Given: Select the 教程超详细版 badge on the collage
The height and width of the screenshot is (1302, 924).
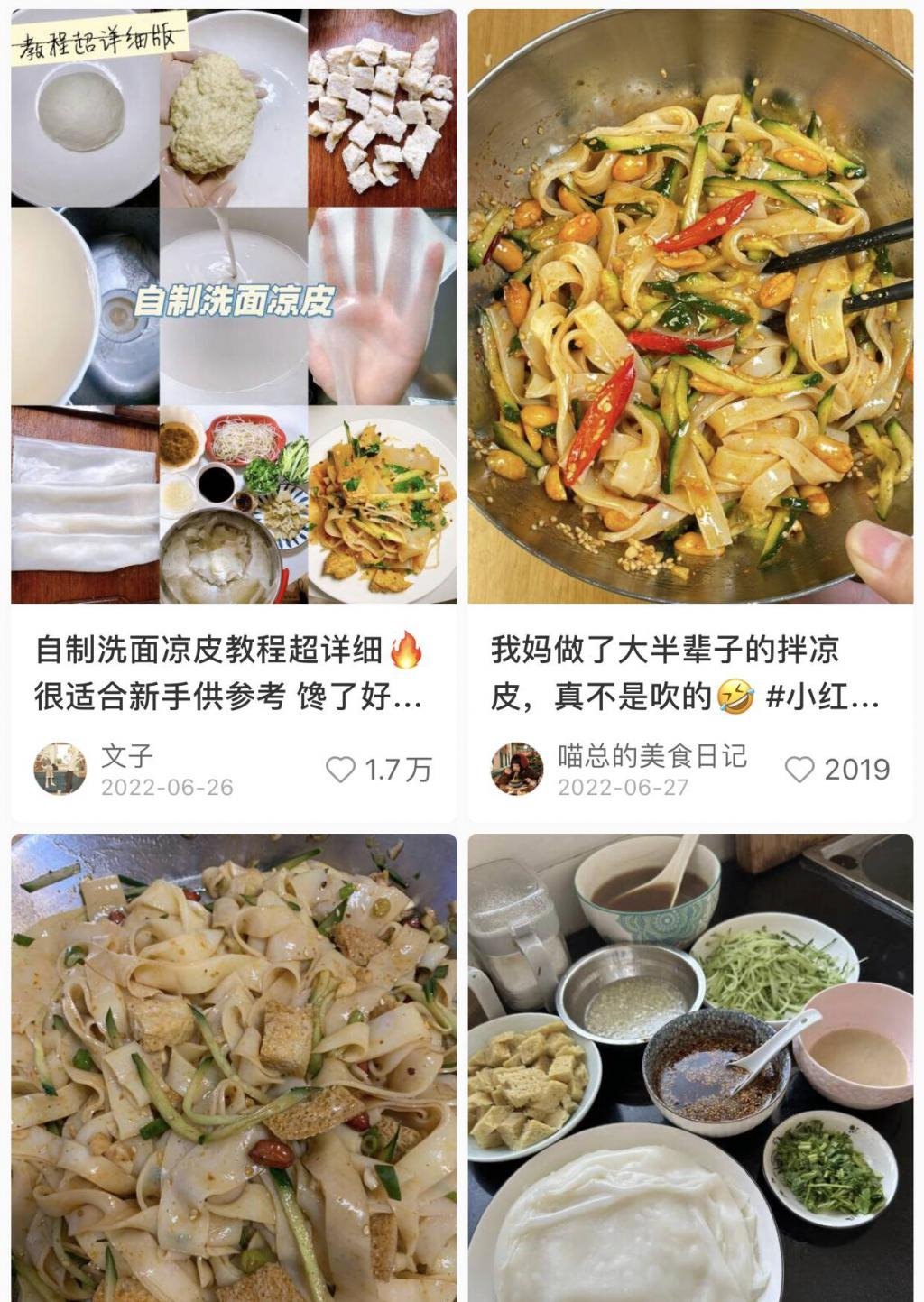Looking at the screenshot, I should (x=97, y=40).
